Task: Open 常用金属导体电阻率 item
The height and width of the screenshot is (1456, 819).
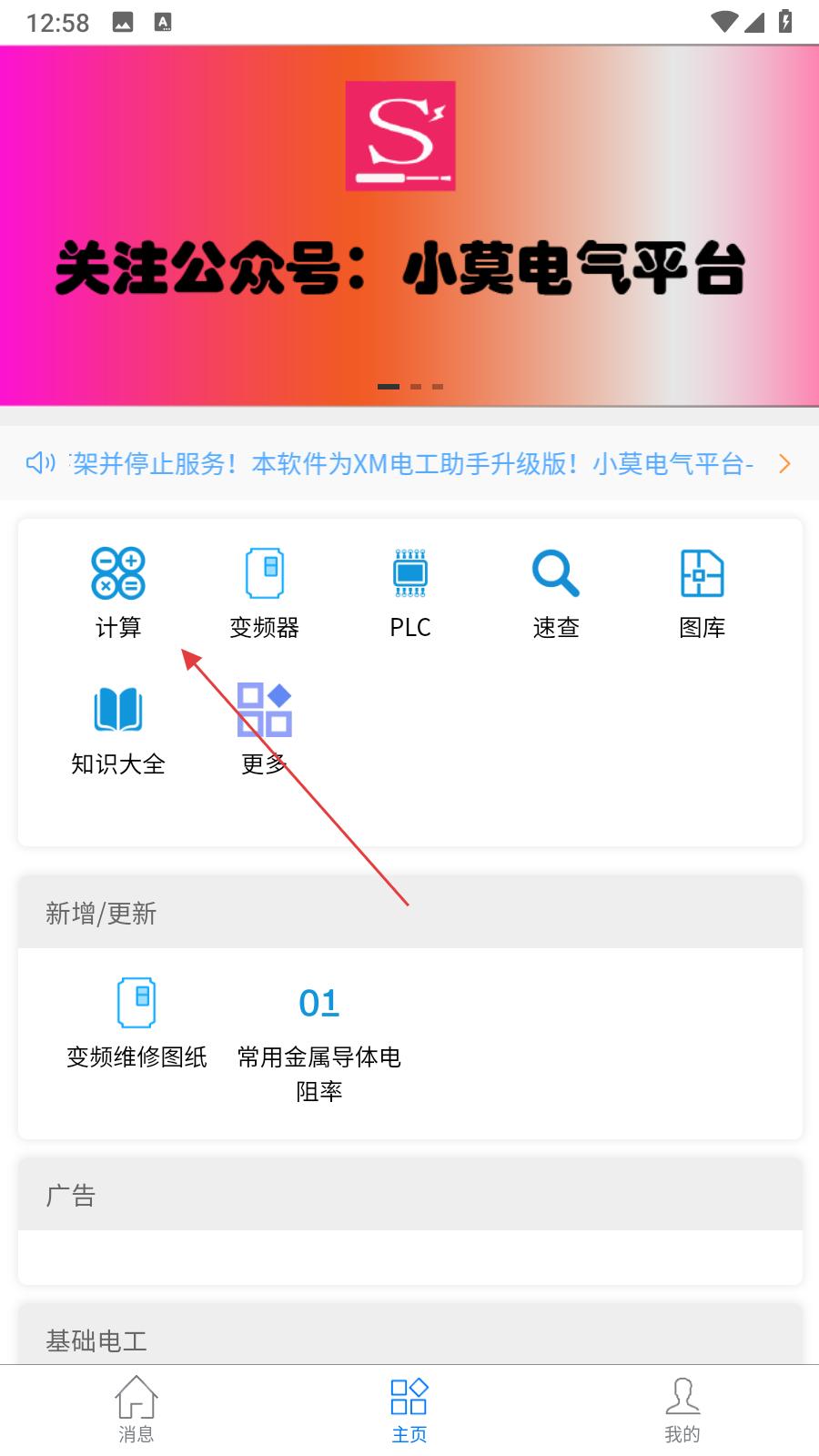Action: point(318,1042)
